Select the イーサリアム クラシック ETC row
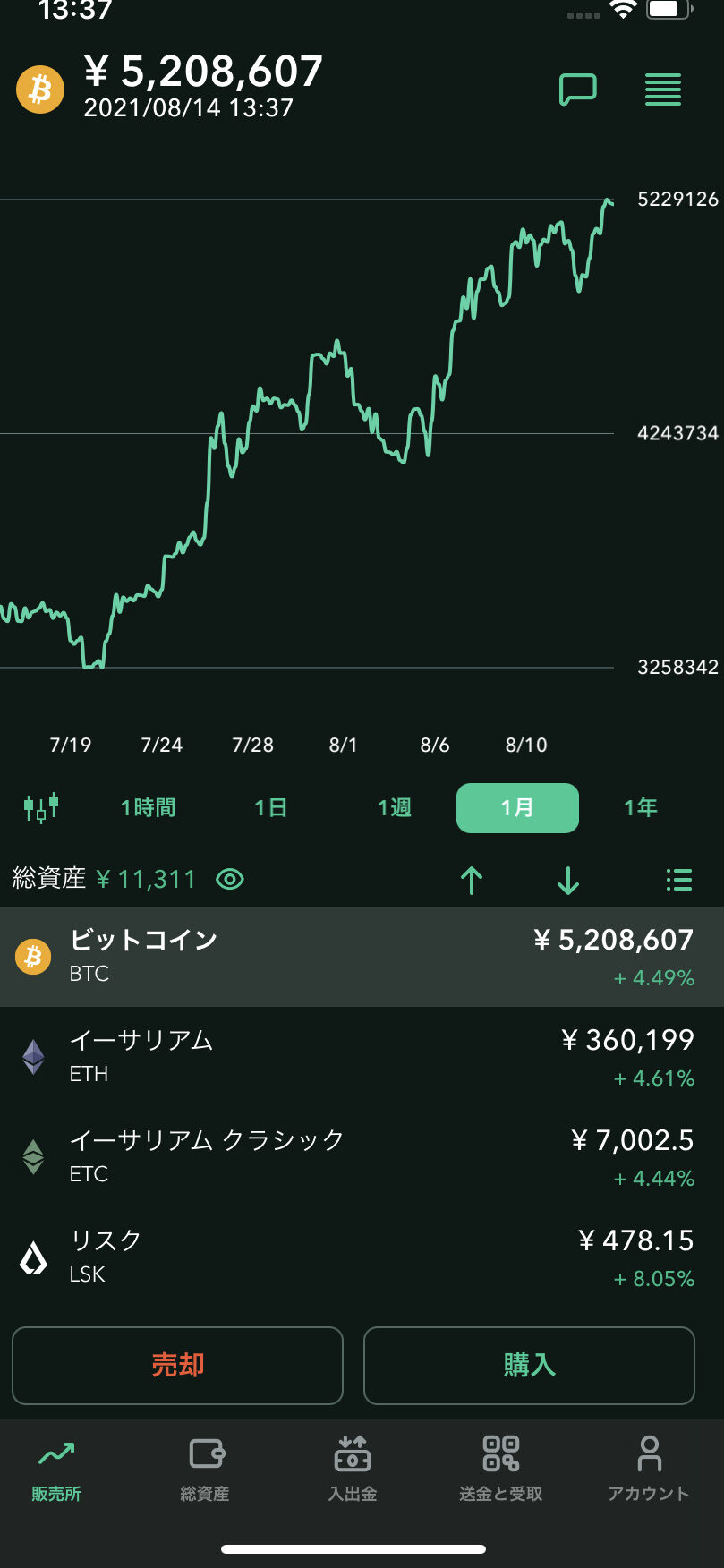This screenshot has width=724, height=1568. point(362,1156)
